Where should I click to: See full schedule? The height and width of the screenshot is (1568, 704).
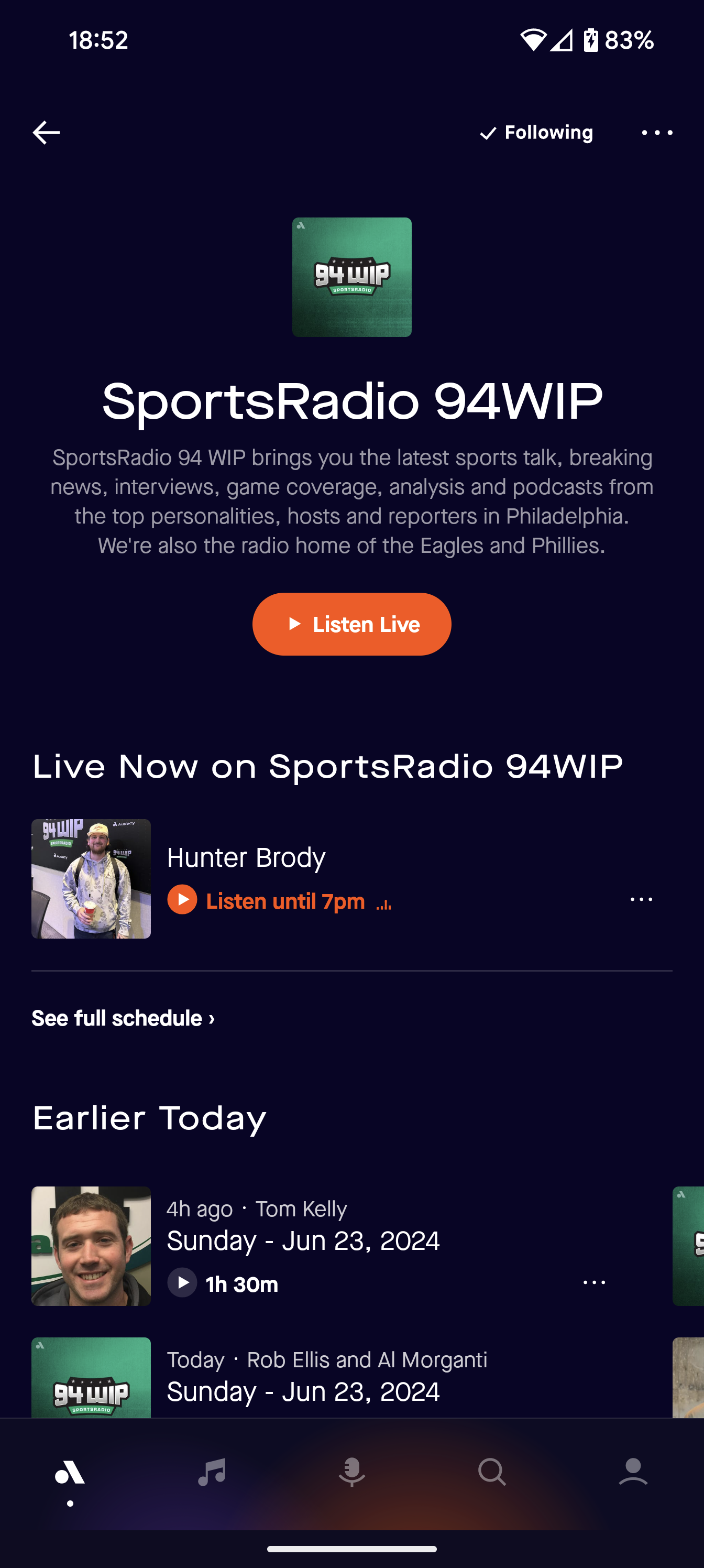tap(123, 1018)
